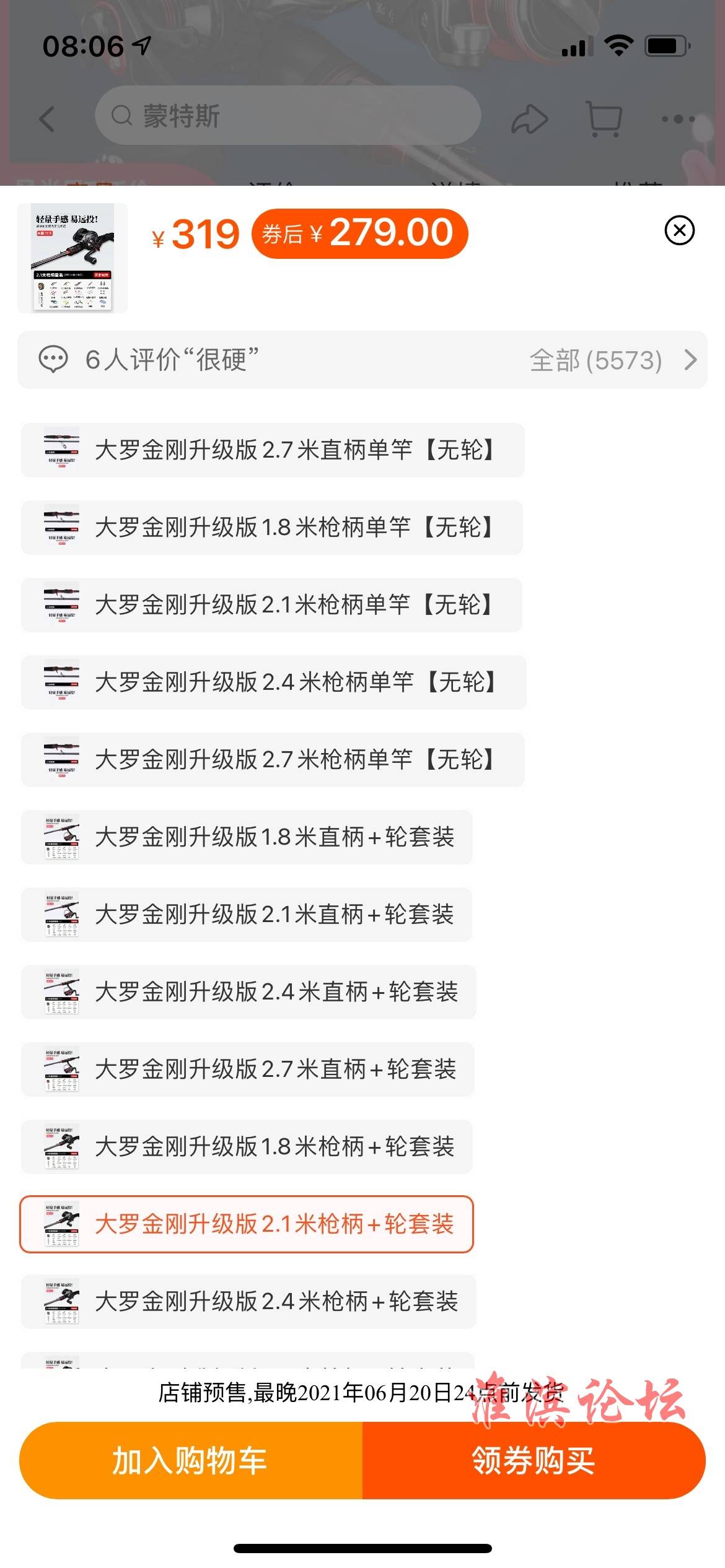Pick 2.4米枪柄+轮套装 option
This screenshot has width=725, height=1568.
248,1302
